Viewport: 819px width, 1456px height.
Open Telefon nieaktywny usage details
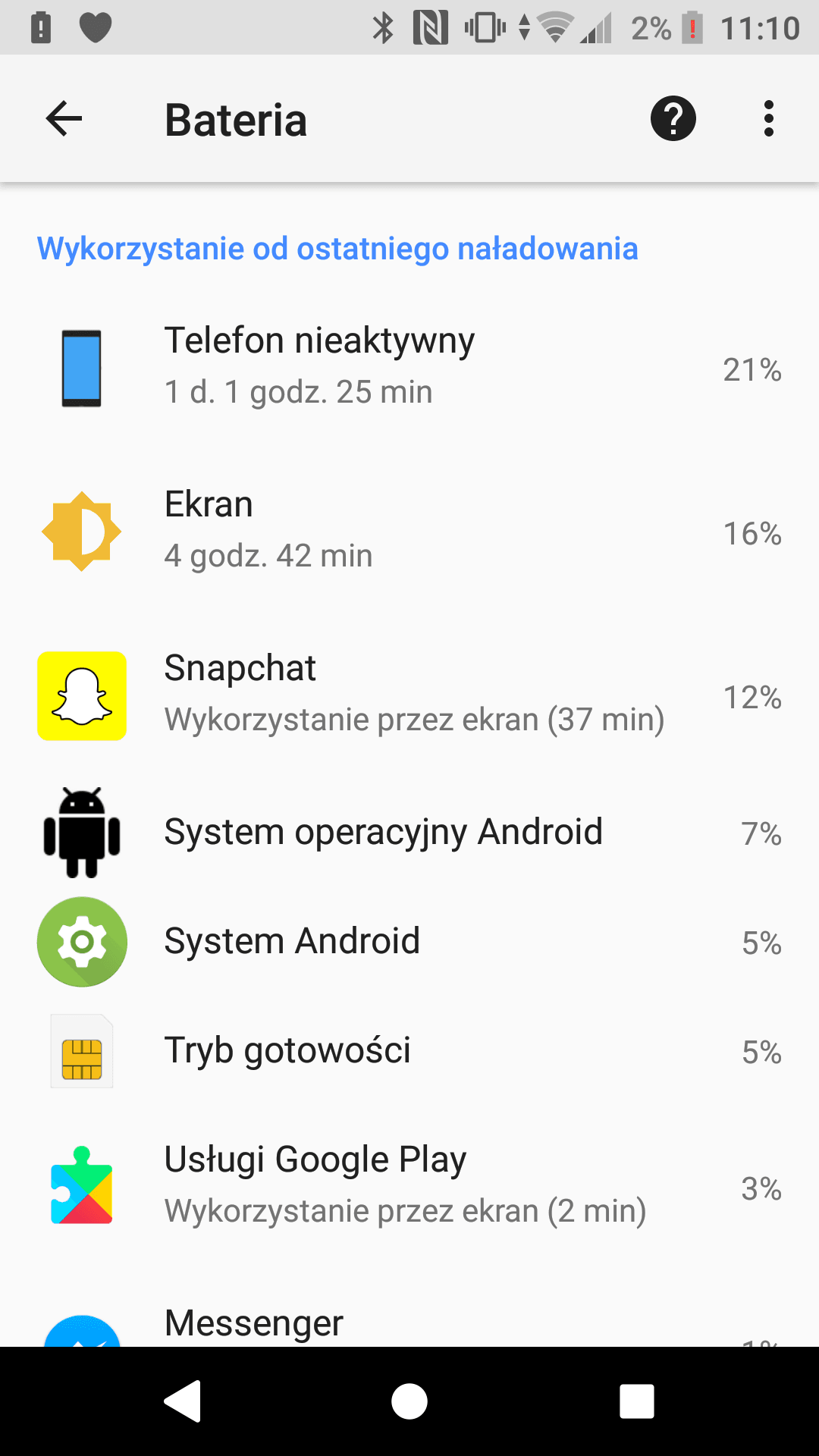(x=409, y=368)
